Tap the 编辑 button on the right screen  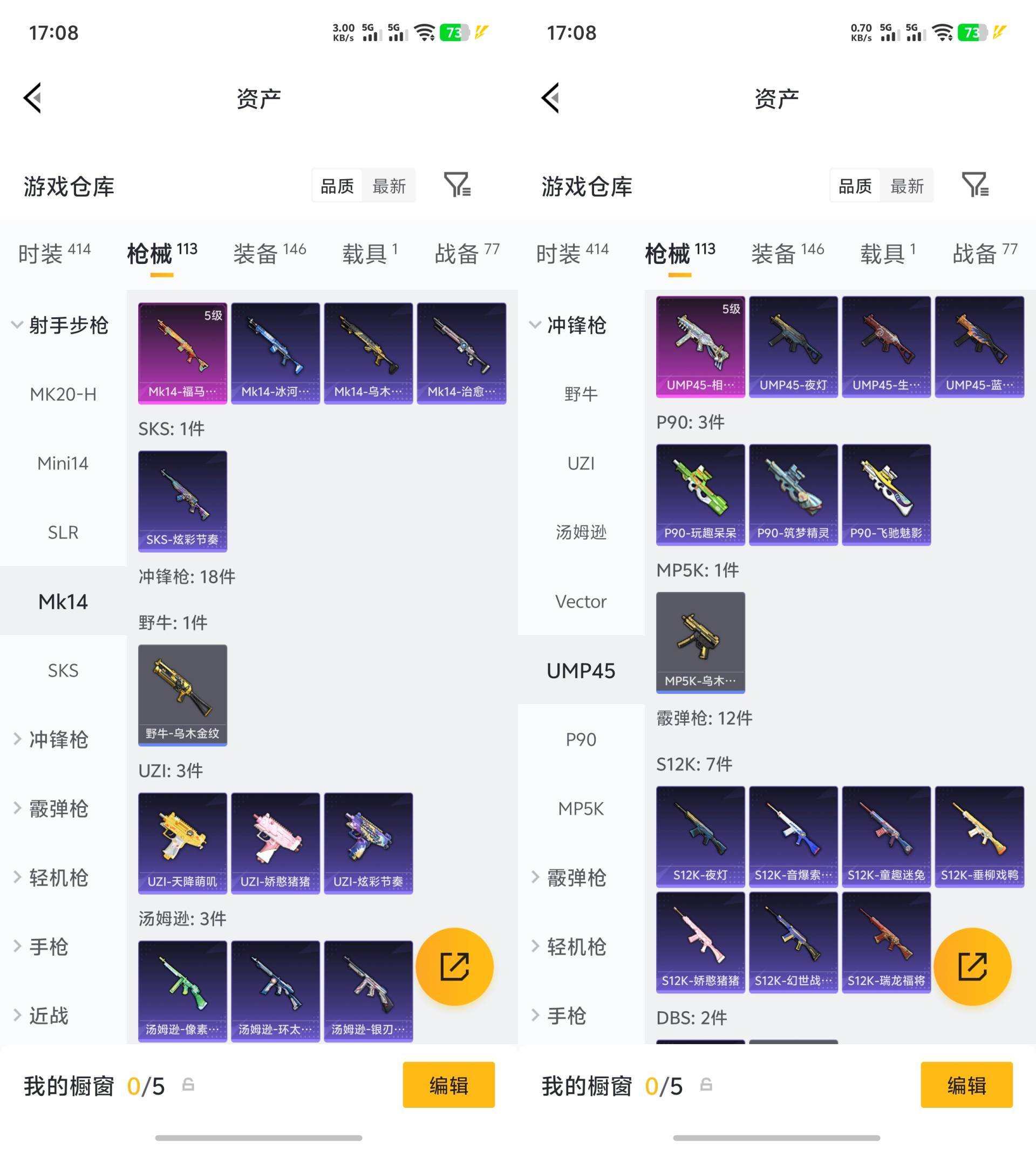pos(966,1084)
